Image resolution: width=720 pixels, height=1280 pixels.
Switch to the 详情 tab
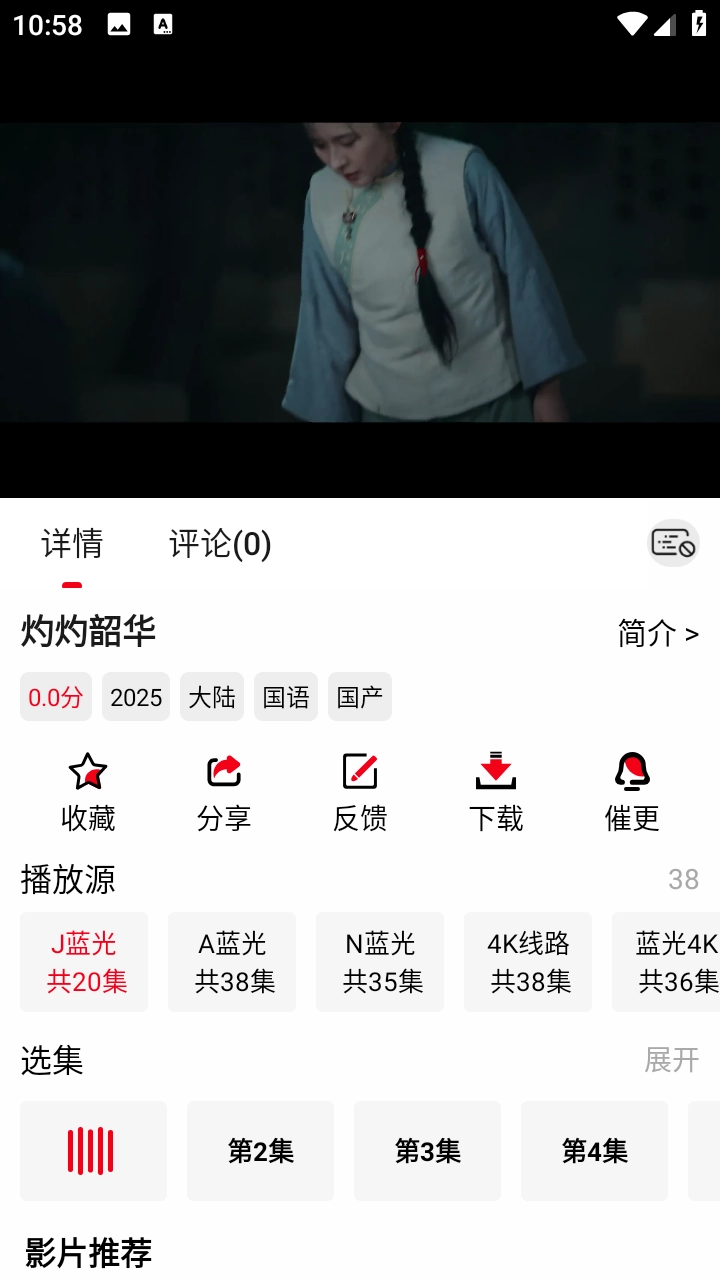pos(72,544)
